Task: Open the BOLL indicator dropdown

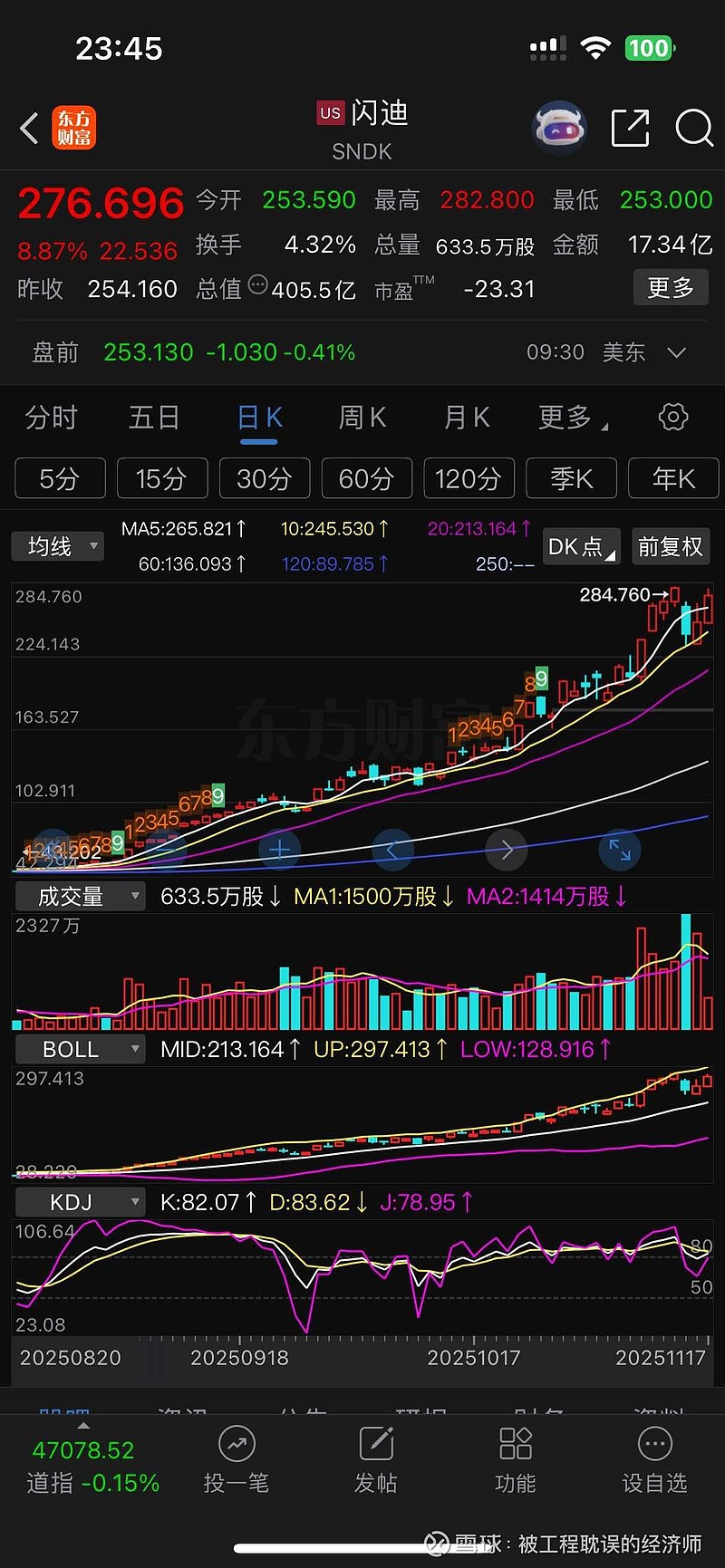Action: pos(80,1048)
